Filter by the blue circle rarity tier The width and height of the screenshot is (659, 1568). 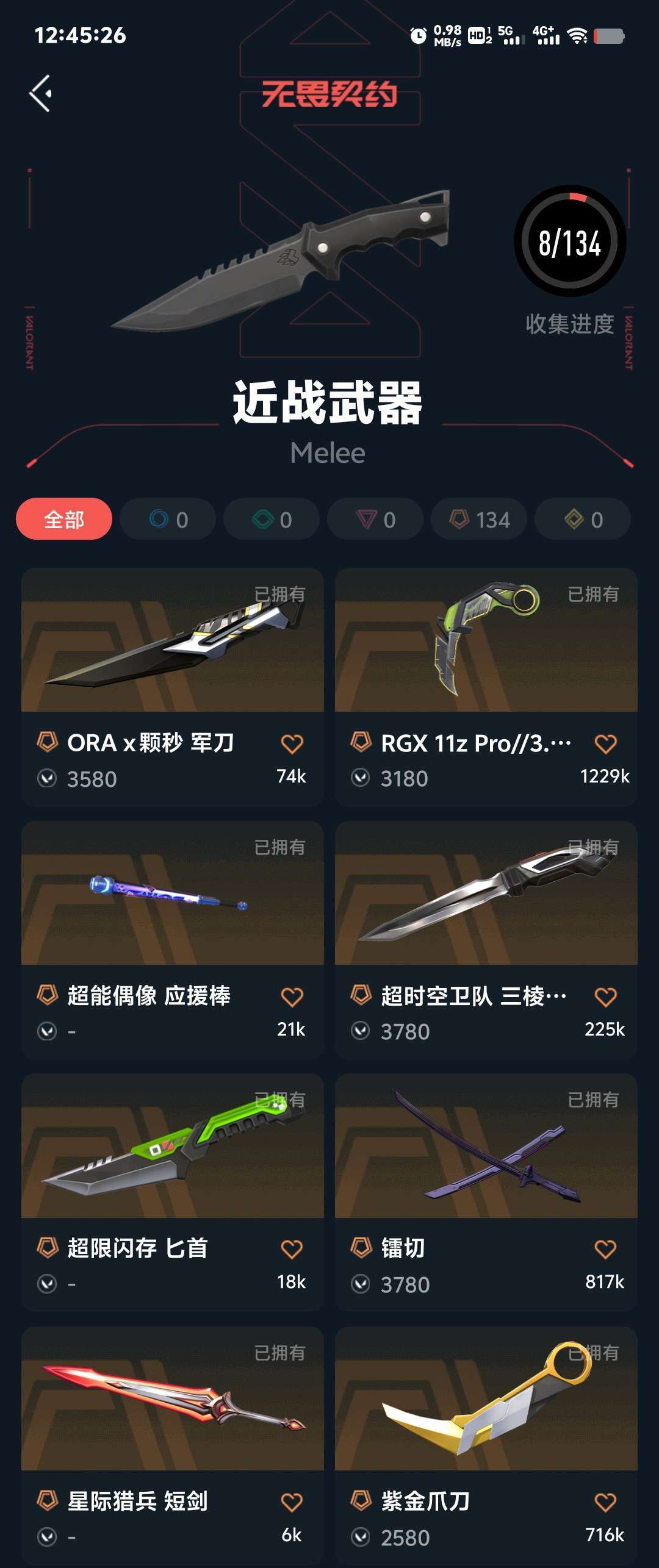tap(168, 519)
